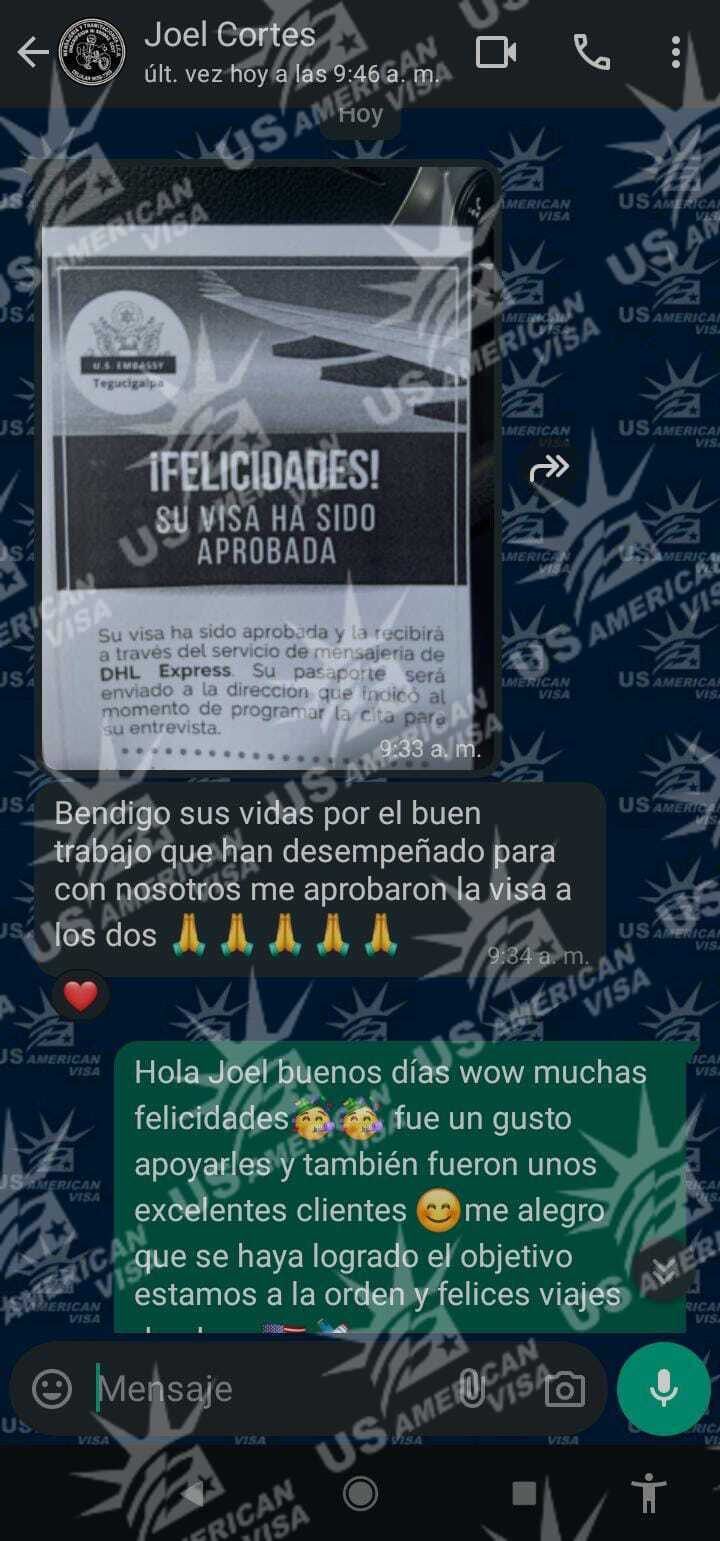The height and width of the screenshot is (1541, 720).
Task: Open the emoji picker
Action: [52, 1389]
